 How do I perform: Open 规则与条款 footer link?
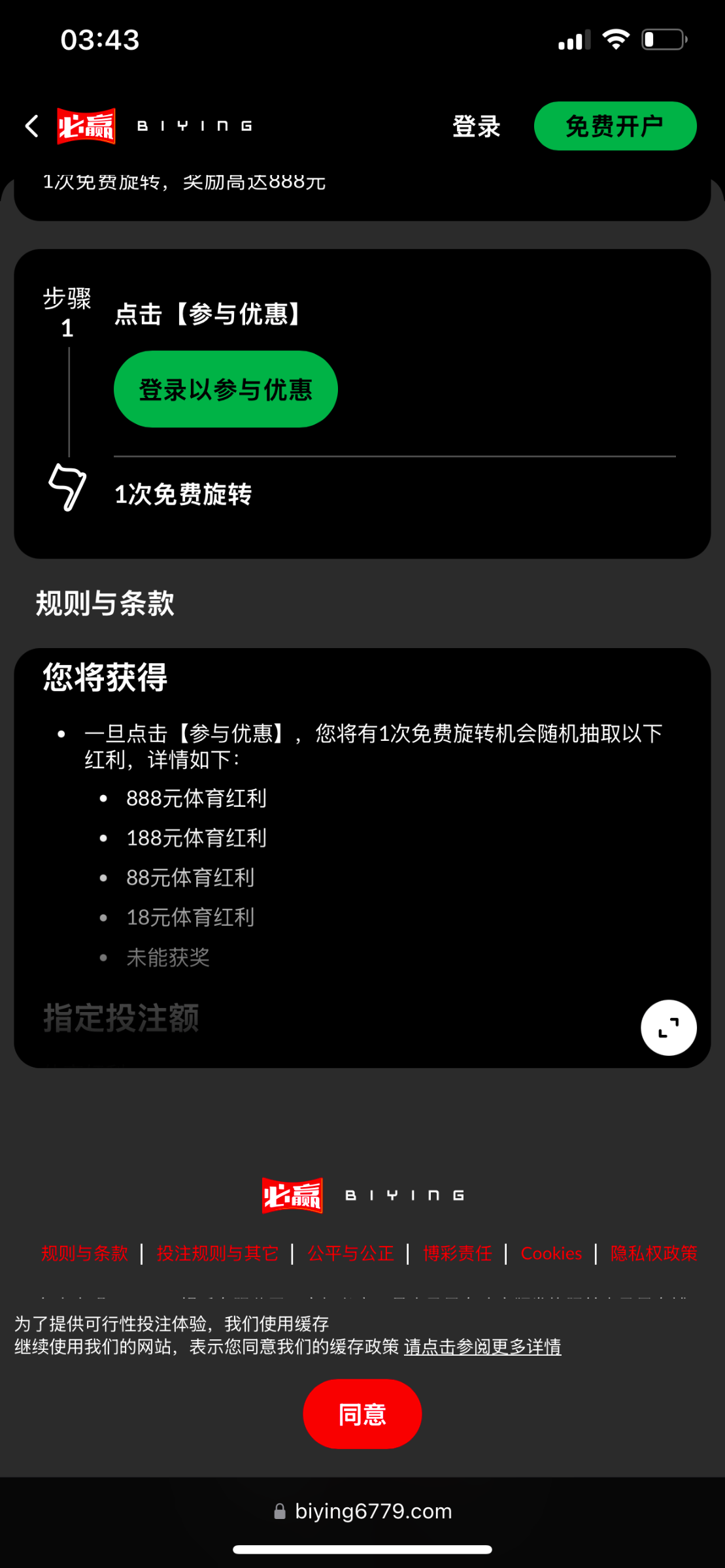pos(84,1253)
